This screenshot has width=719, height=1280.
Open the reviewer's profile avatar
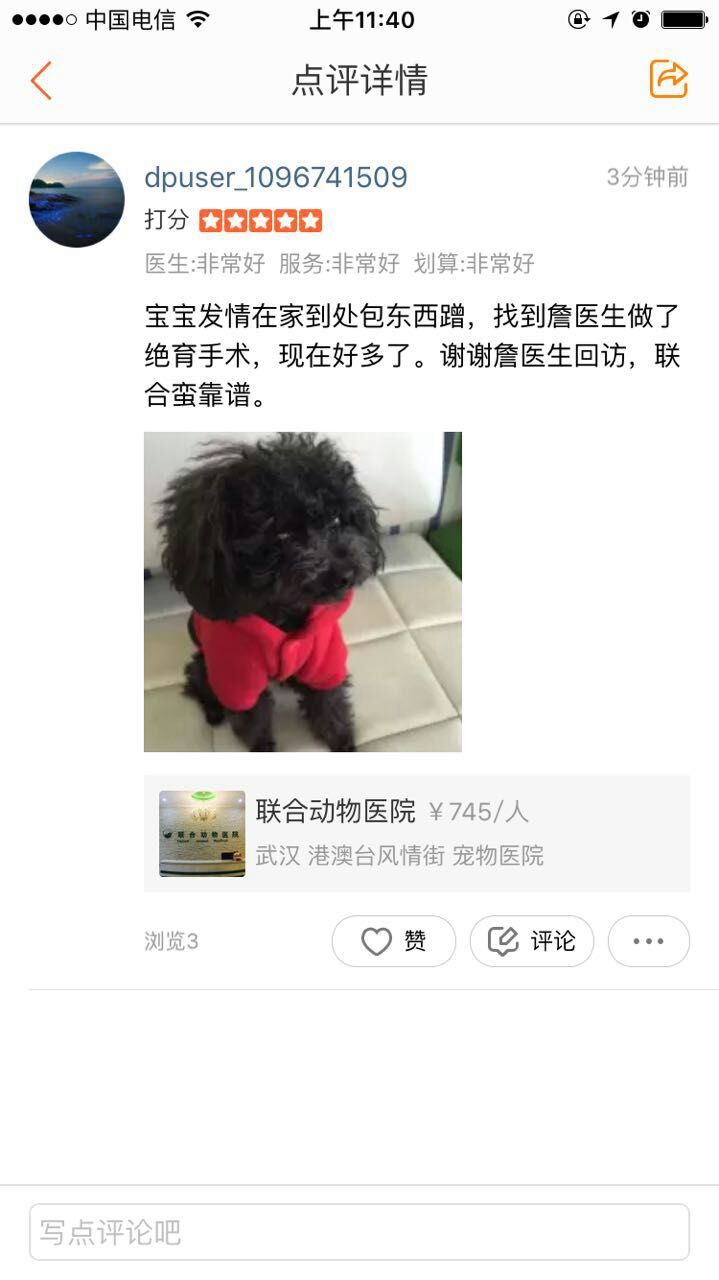tap(77, 200)
